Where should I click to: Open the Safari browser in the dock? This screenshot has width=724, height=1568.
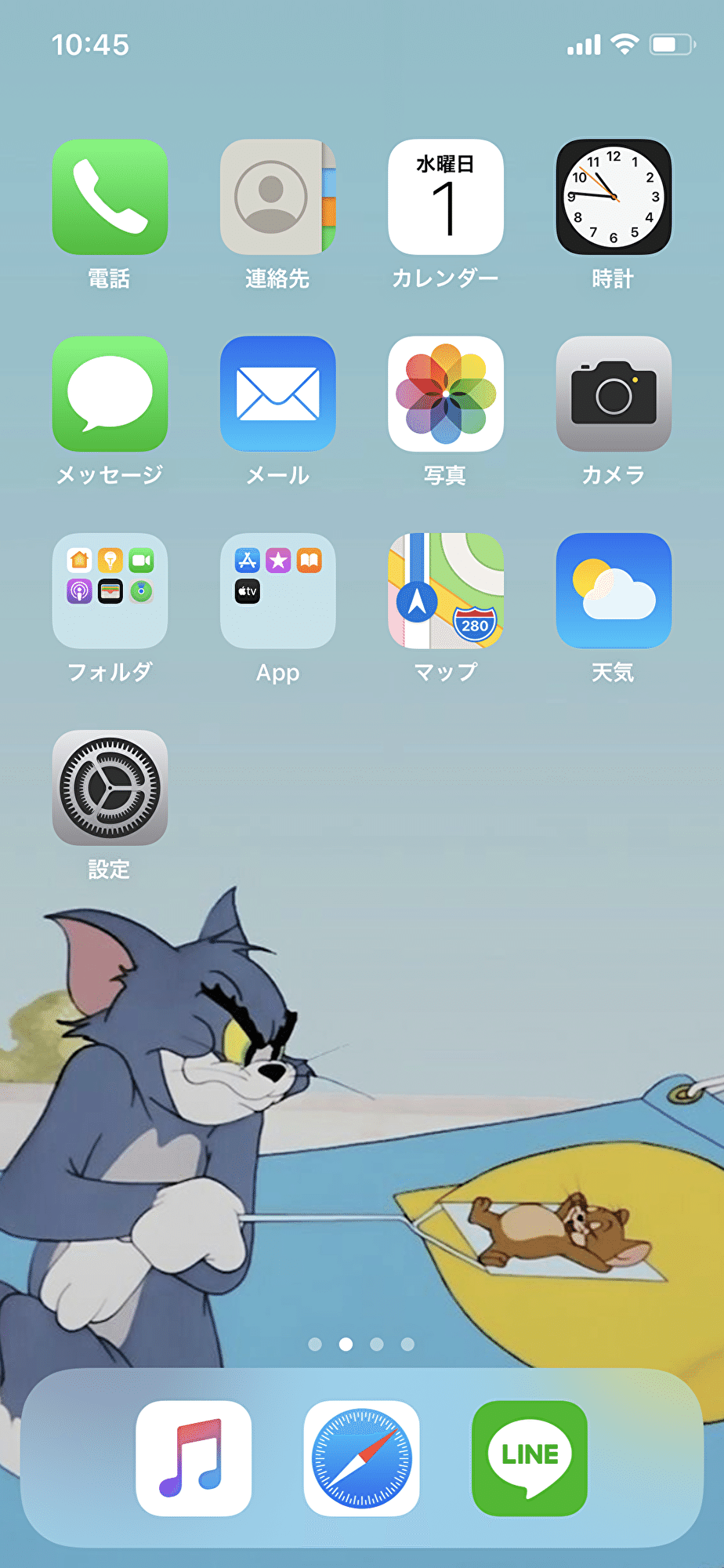(x=361, y=1458)
